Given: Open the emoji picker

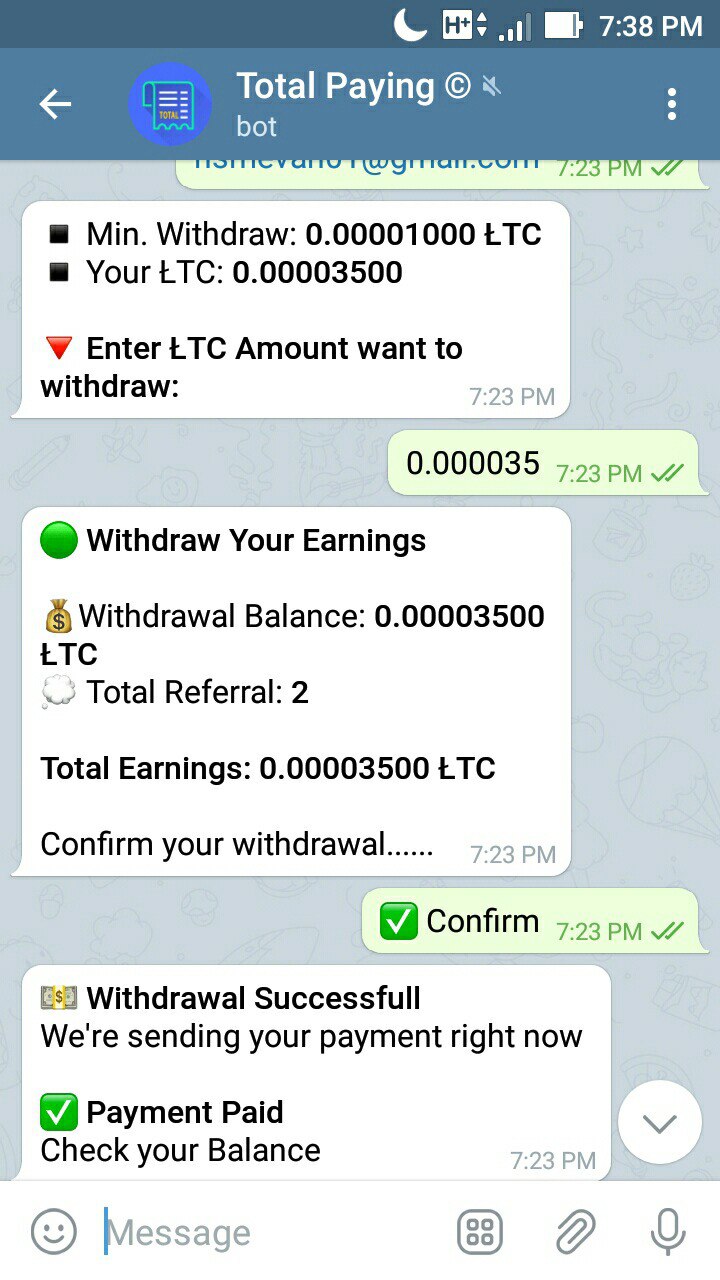Looking at the screenshot, I should pos(54,1232).
